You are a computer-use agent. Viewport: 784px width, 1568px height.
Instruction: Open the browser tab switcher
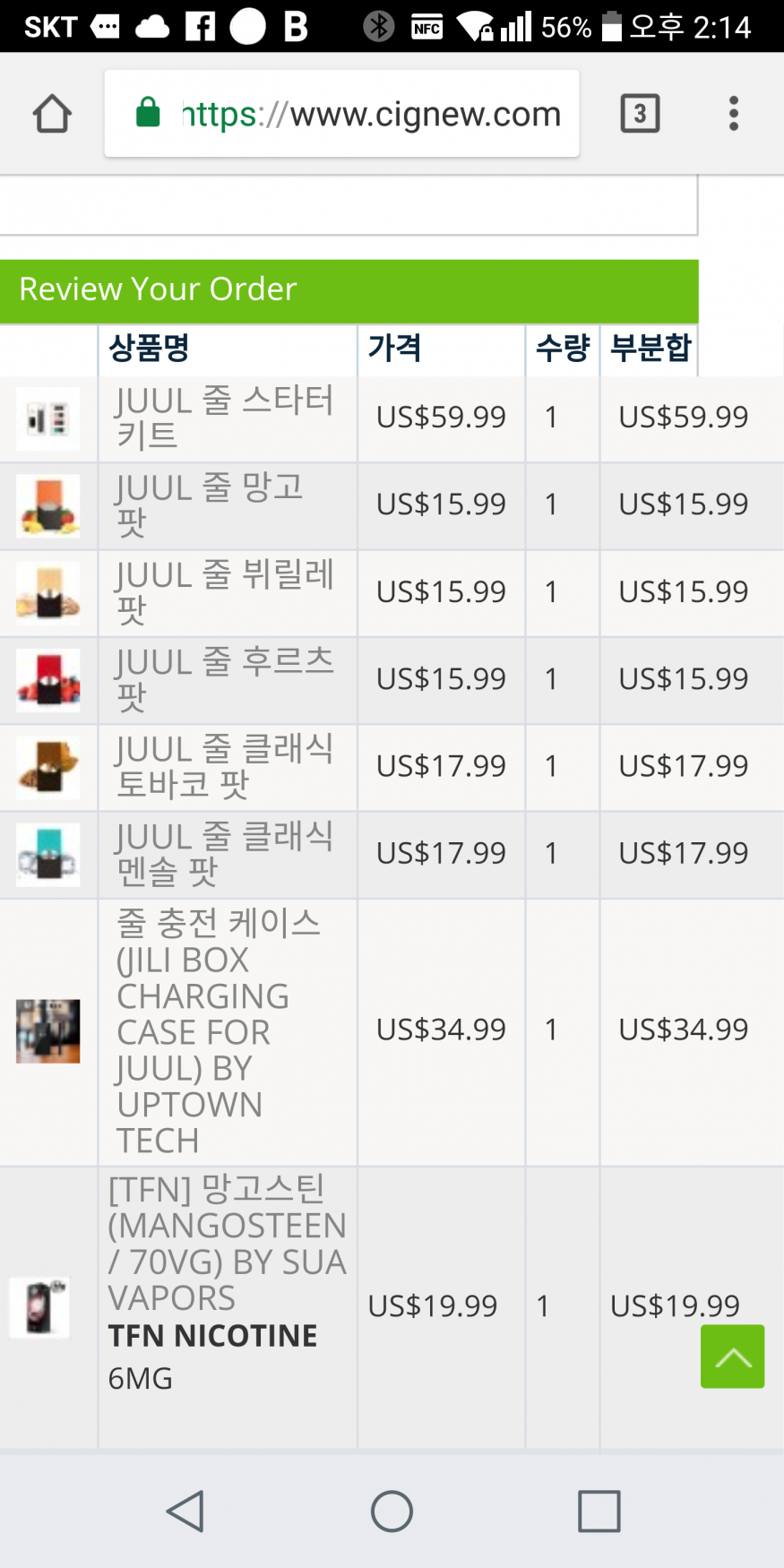click(640, 114)
